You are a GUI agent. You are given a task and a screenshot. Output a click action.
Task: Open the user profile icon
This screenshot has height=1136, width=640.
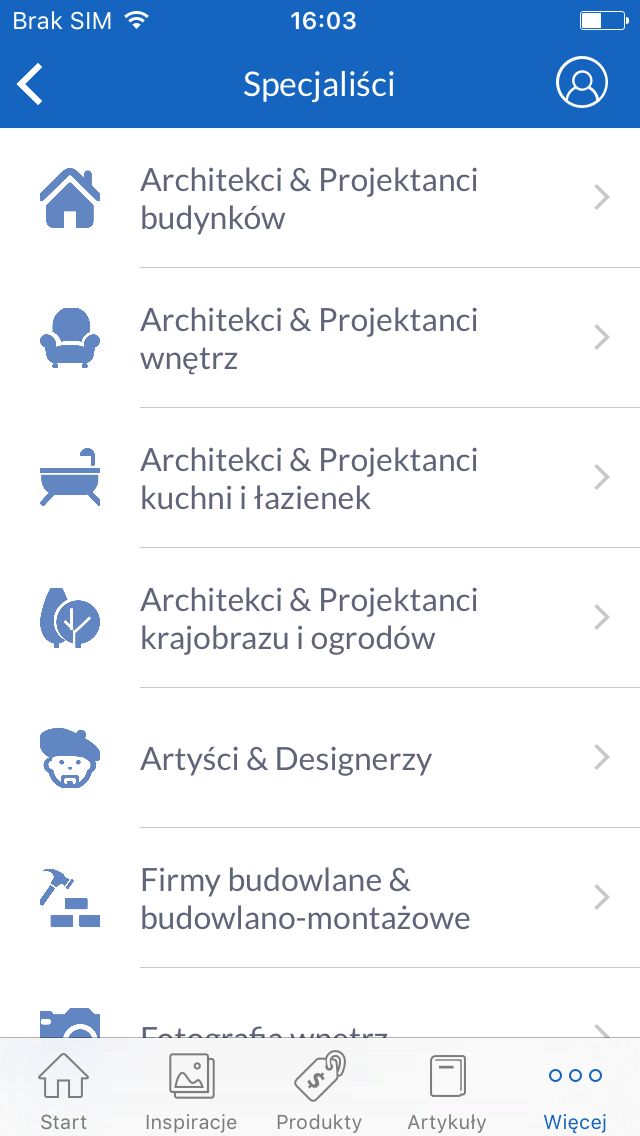click(x=581, y=83)
